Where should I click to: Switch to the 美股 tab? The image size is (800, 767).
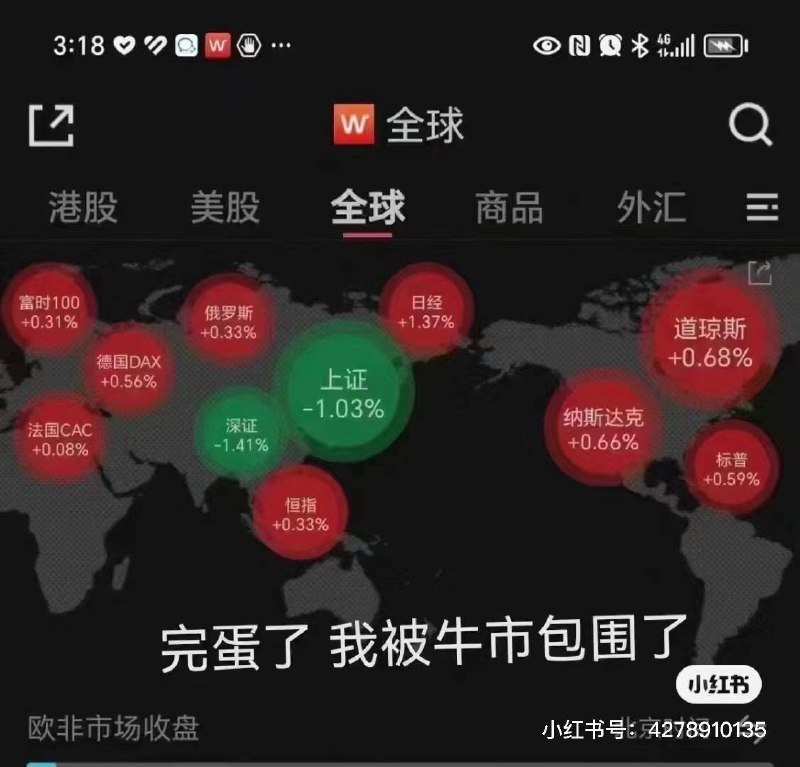click(x=226, y=207)
